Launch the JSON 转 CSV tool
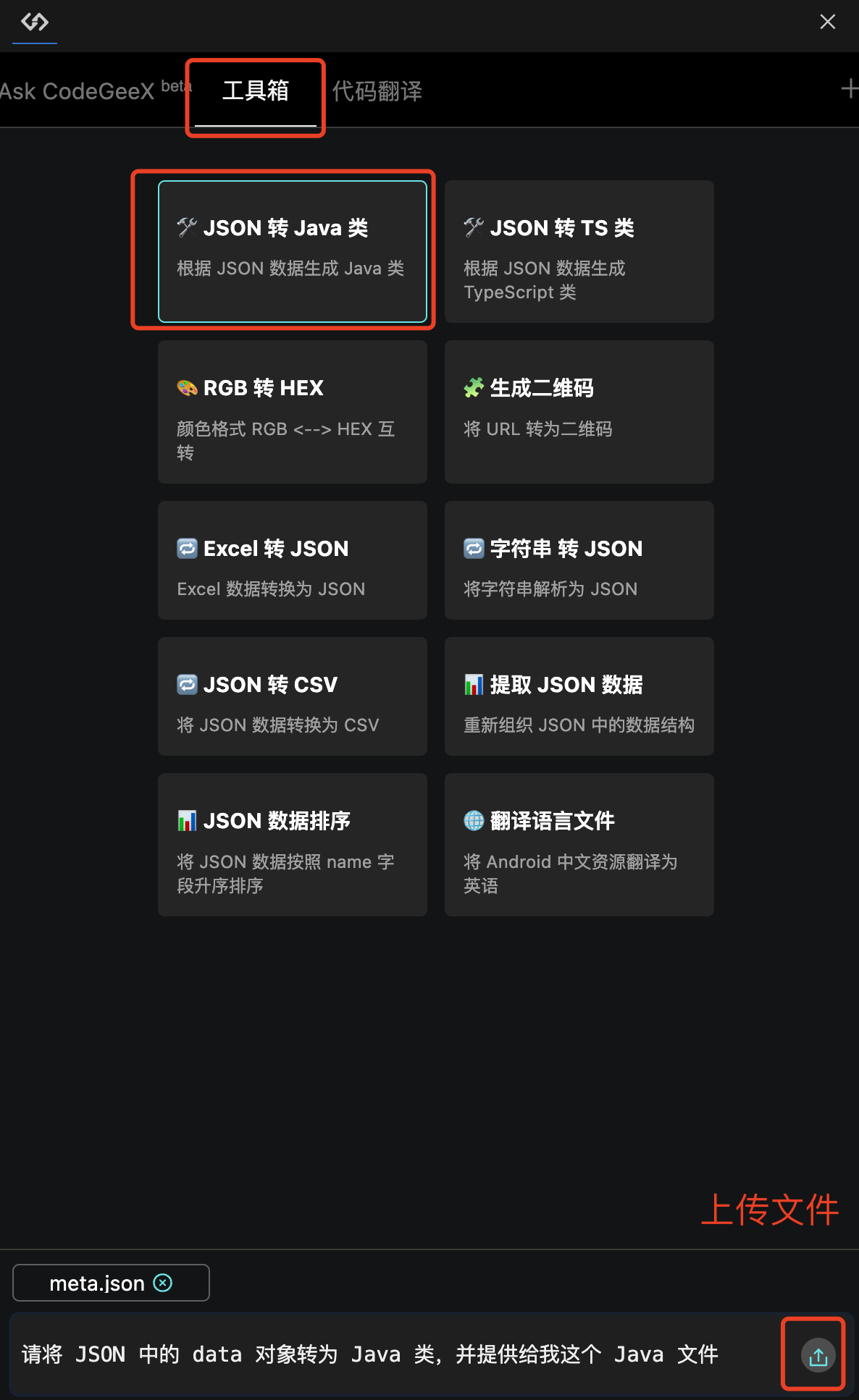Image resolution: width=859 pixels, height=1400 pixels. click(x=293, y=696)
